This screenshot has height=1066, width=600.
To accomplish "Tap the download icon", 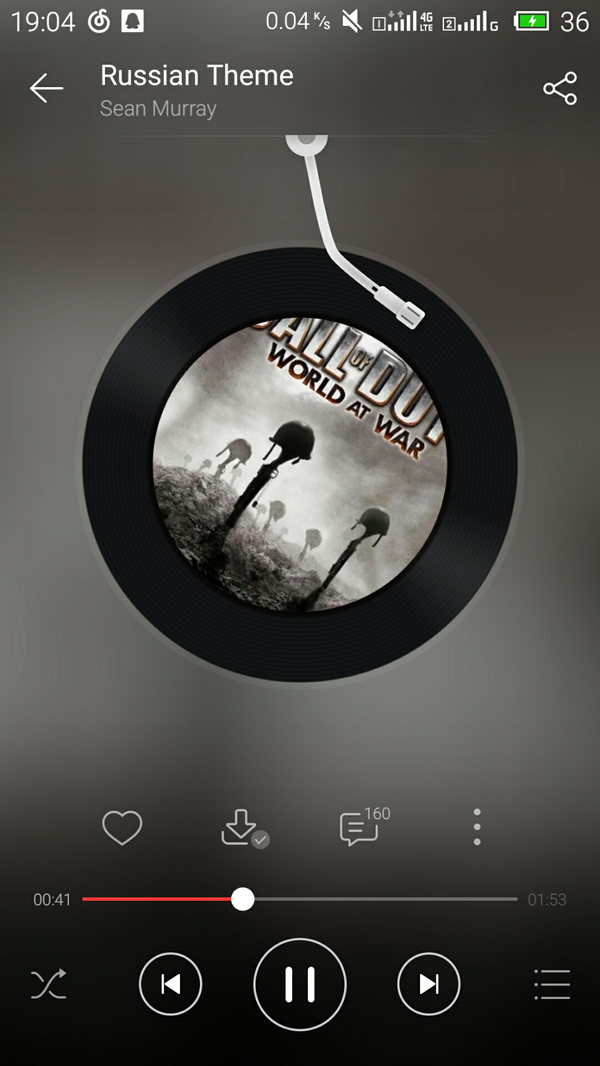I will click(241, 828).
